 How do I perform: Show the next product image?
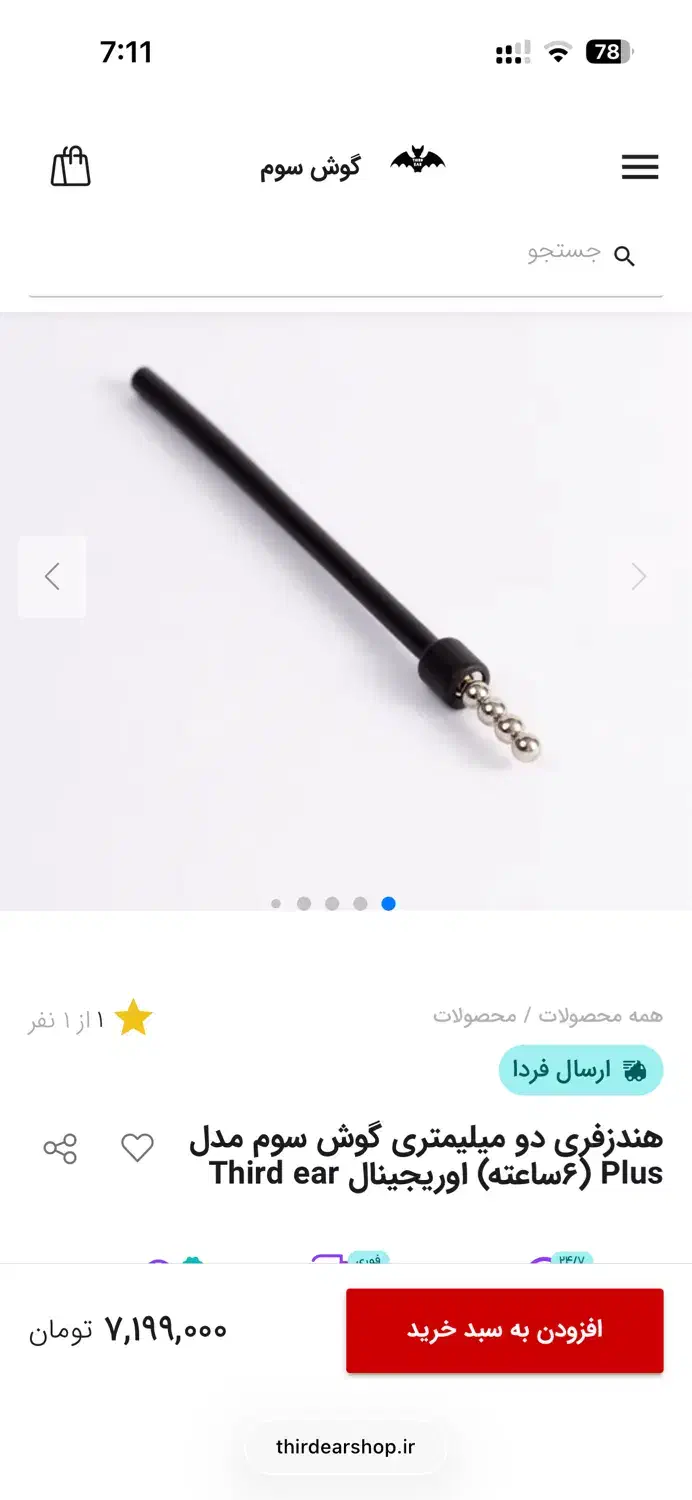[639, 577]
